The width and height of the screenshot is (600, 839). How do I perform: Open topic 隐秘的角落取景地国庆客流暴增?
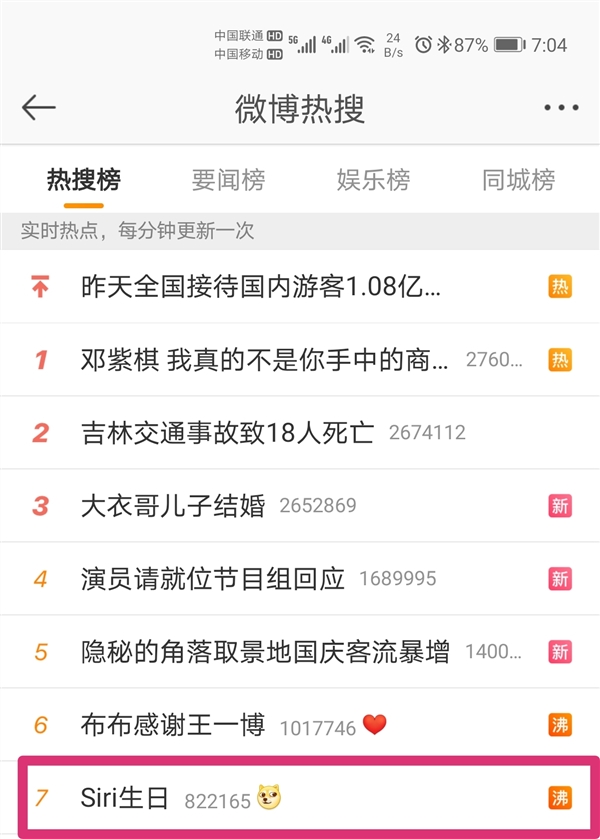(x=265, y=652)
